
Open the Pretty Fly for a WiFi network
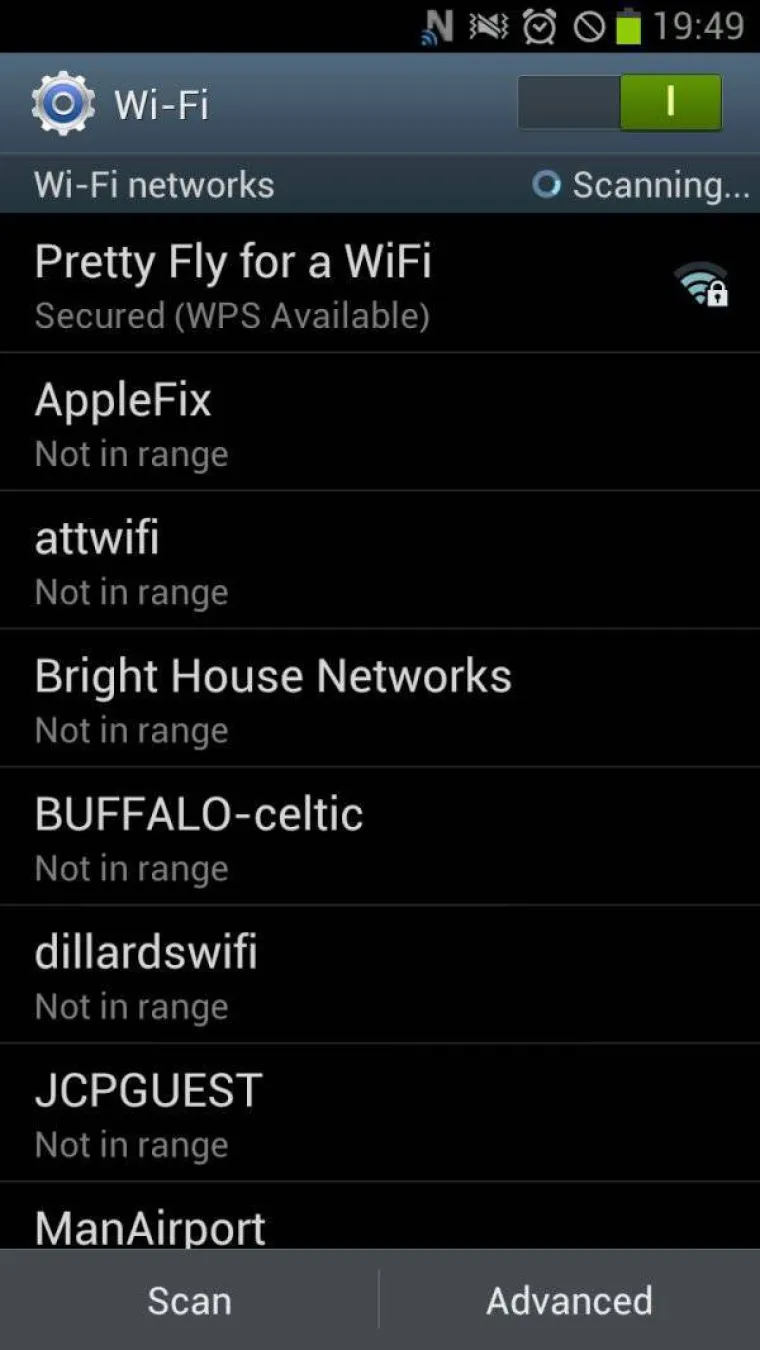380,284
